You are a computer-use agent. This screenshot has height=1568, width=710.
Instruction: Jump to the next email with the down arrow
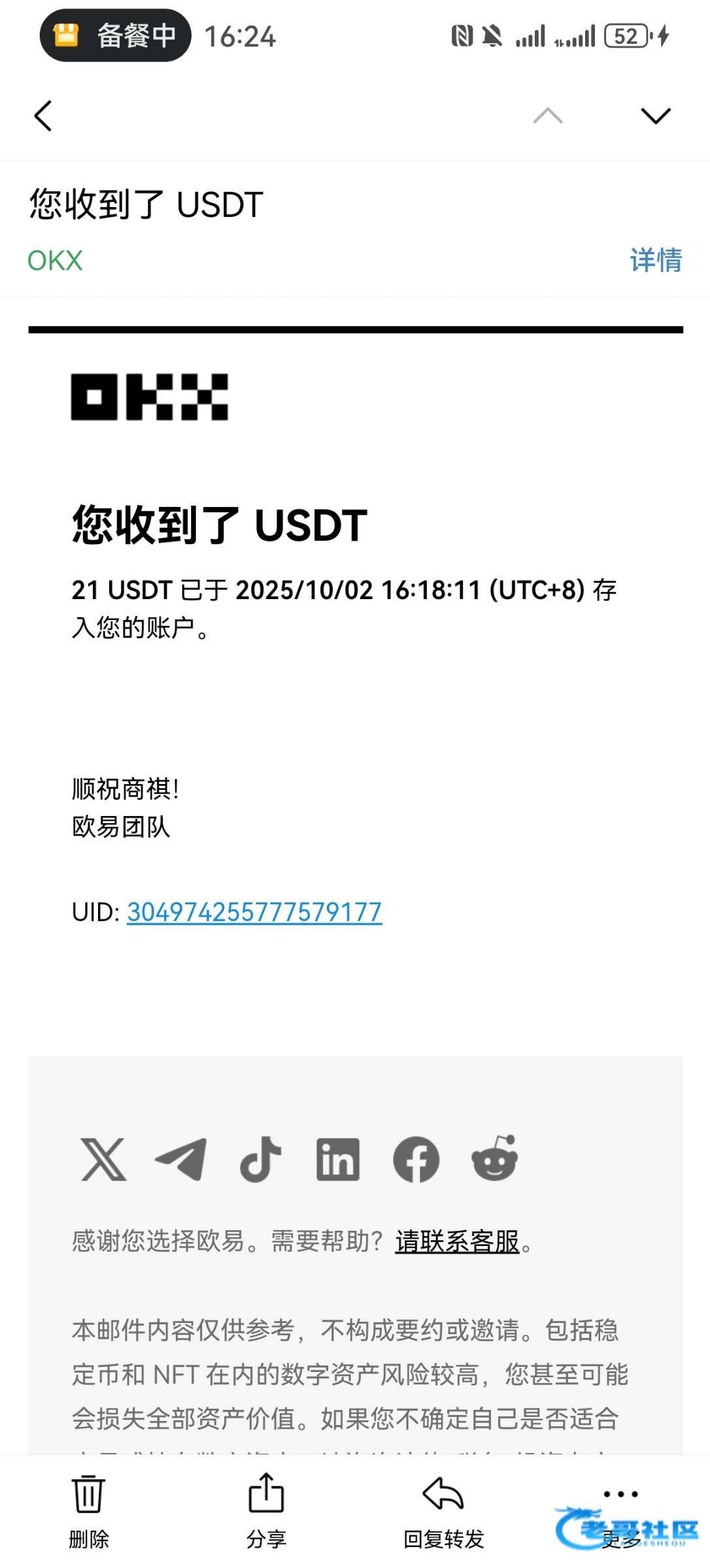(656, 116)
